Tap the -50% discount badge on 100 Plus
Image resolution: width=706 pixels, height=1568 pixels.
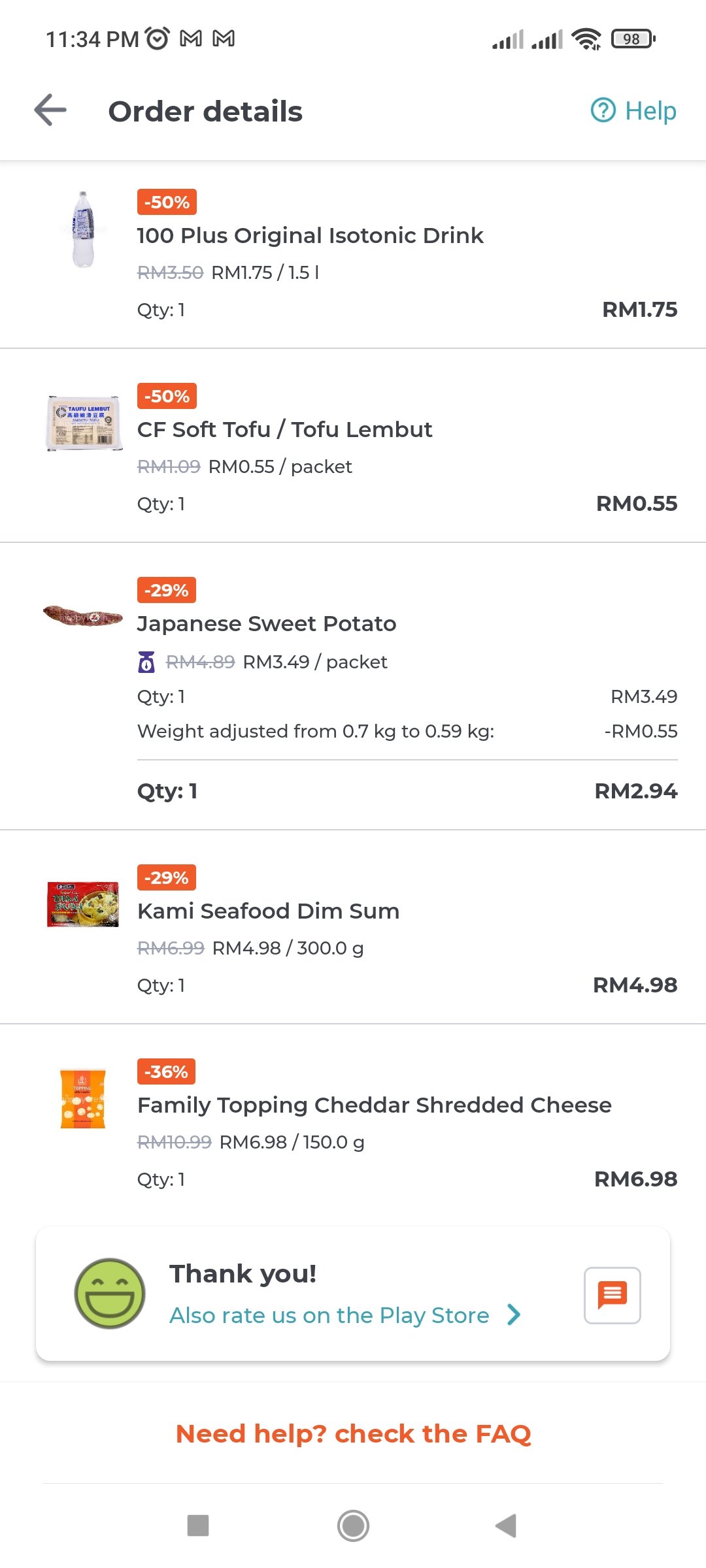click(x=165, y=203)
